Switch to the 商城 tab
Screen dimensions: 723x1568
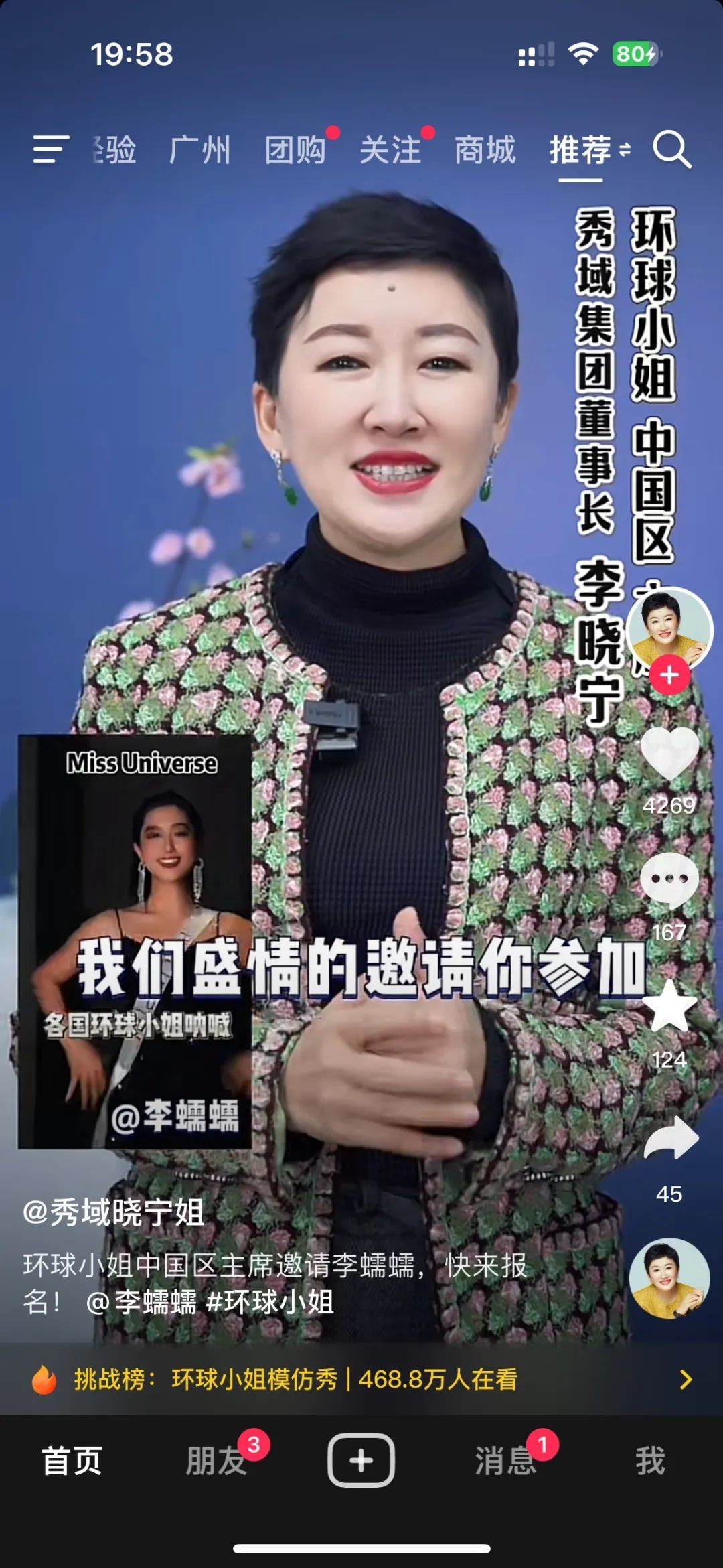(485, 149)
